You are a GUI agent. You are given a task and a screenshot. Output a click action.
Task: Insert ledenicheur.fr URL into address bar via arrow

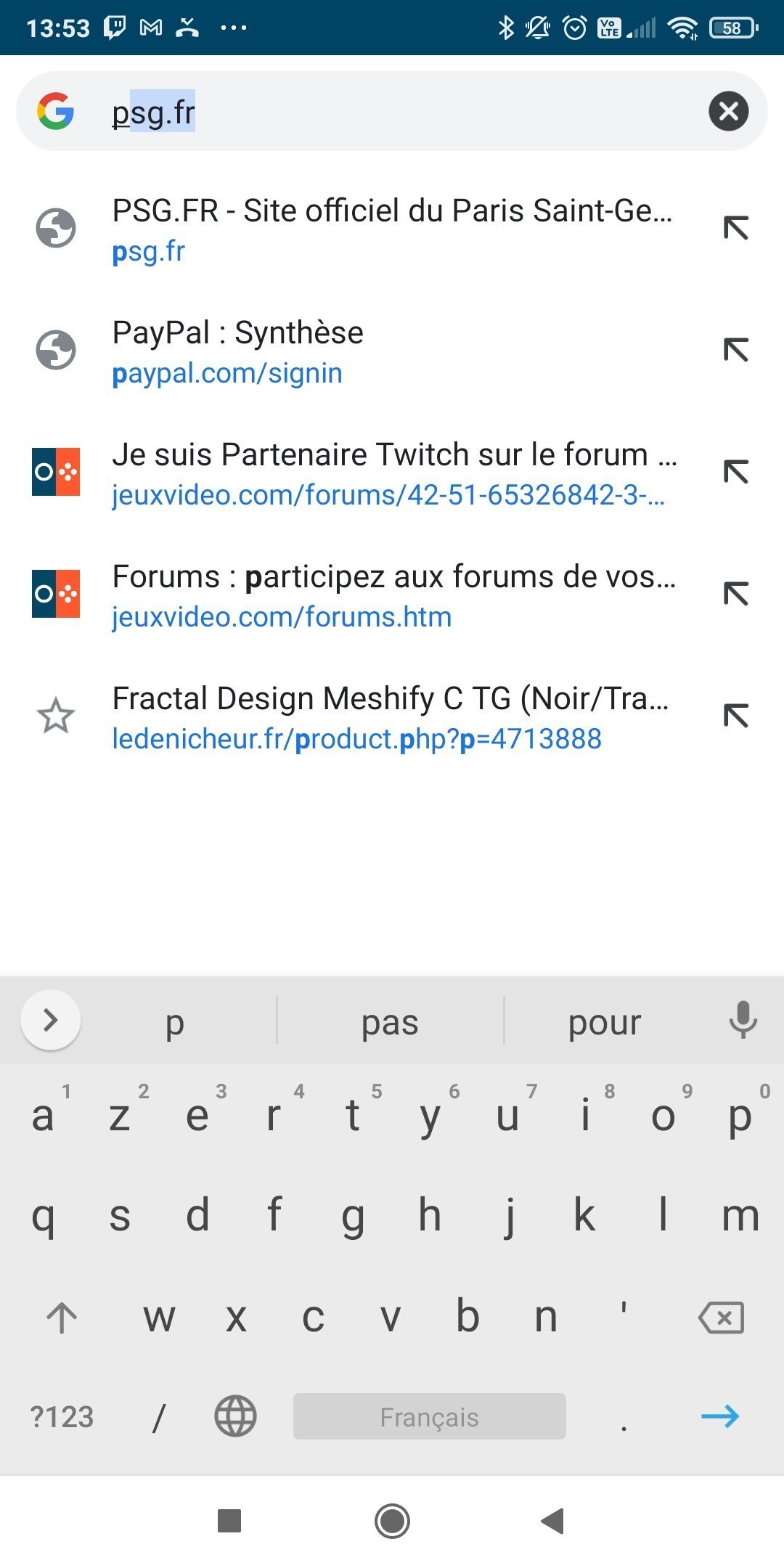(735, 716)
